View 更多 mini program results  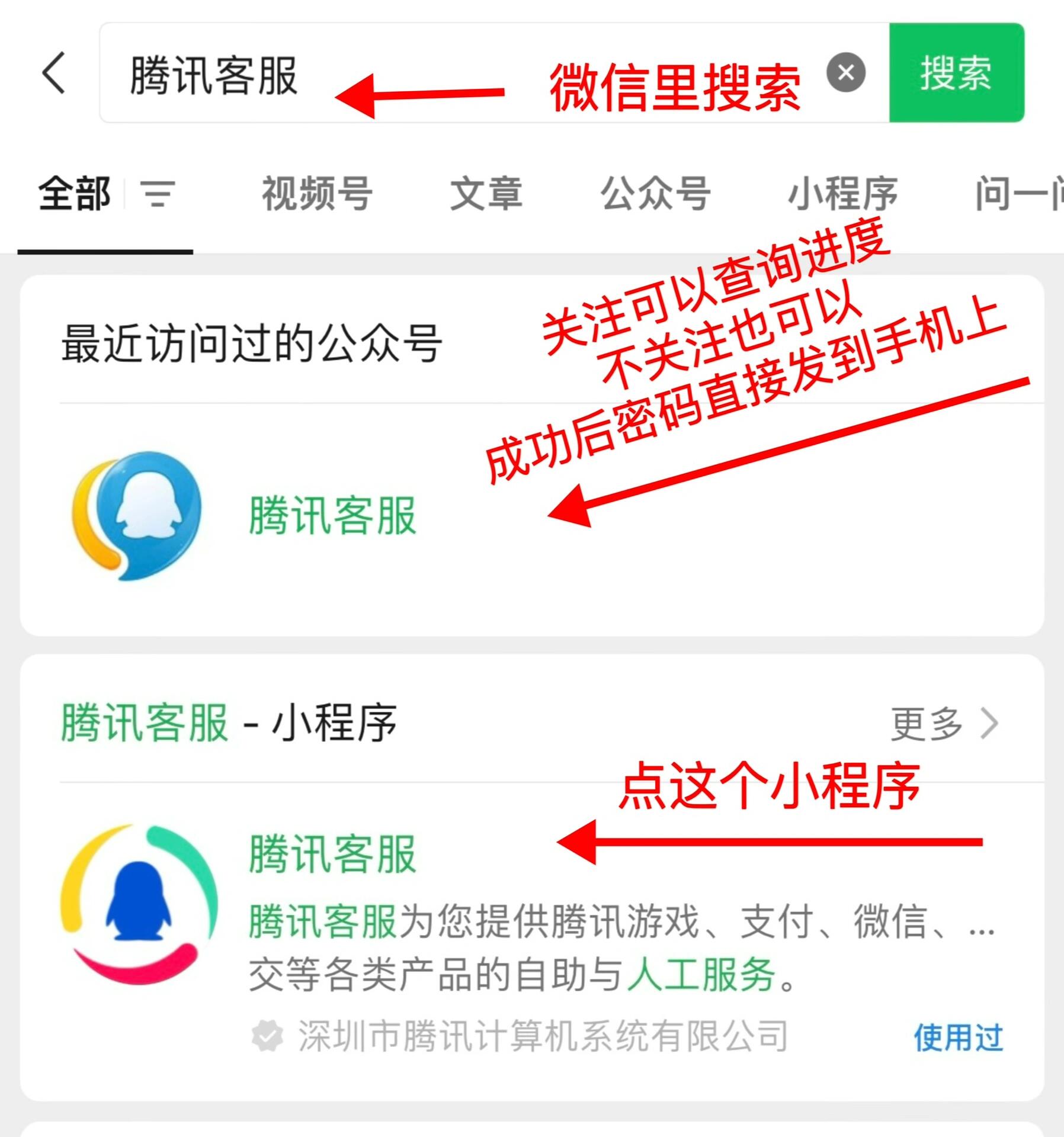tap(944, 723)
